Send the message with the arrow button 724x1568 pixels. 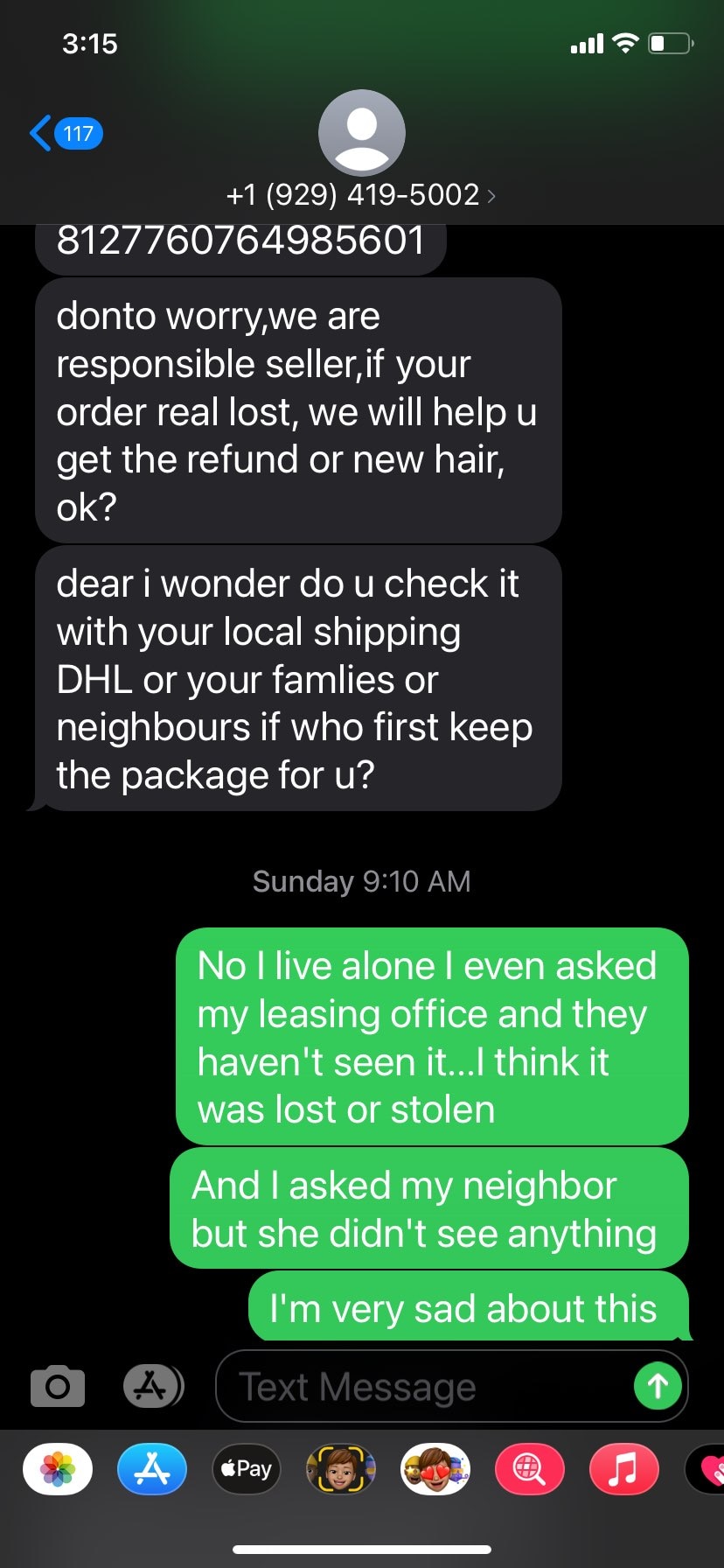click(x=658, y=1386)
